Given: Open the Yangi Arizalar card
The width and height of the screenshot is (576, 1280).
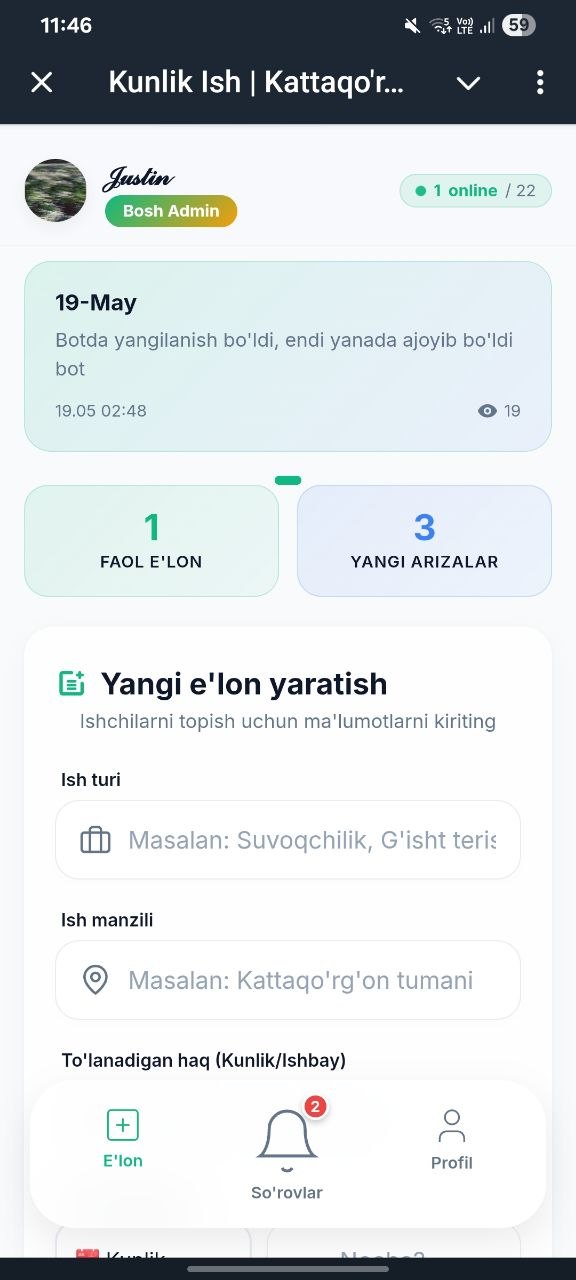Looking at the screenshot, I should [424, 541].
